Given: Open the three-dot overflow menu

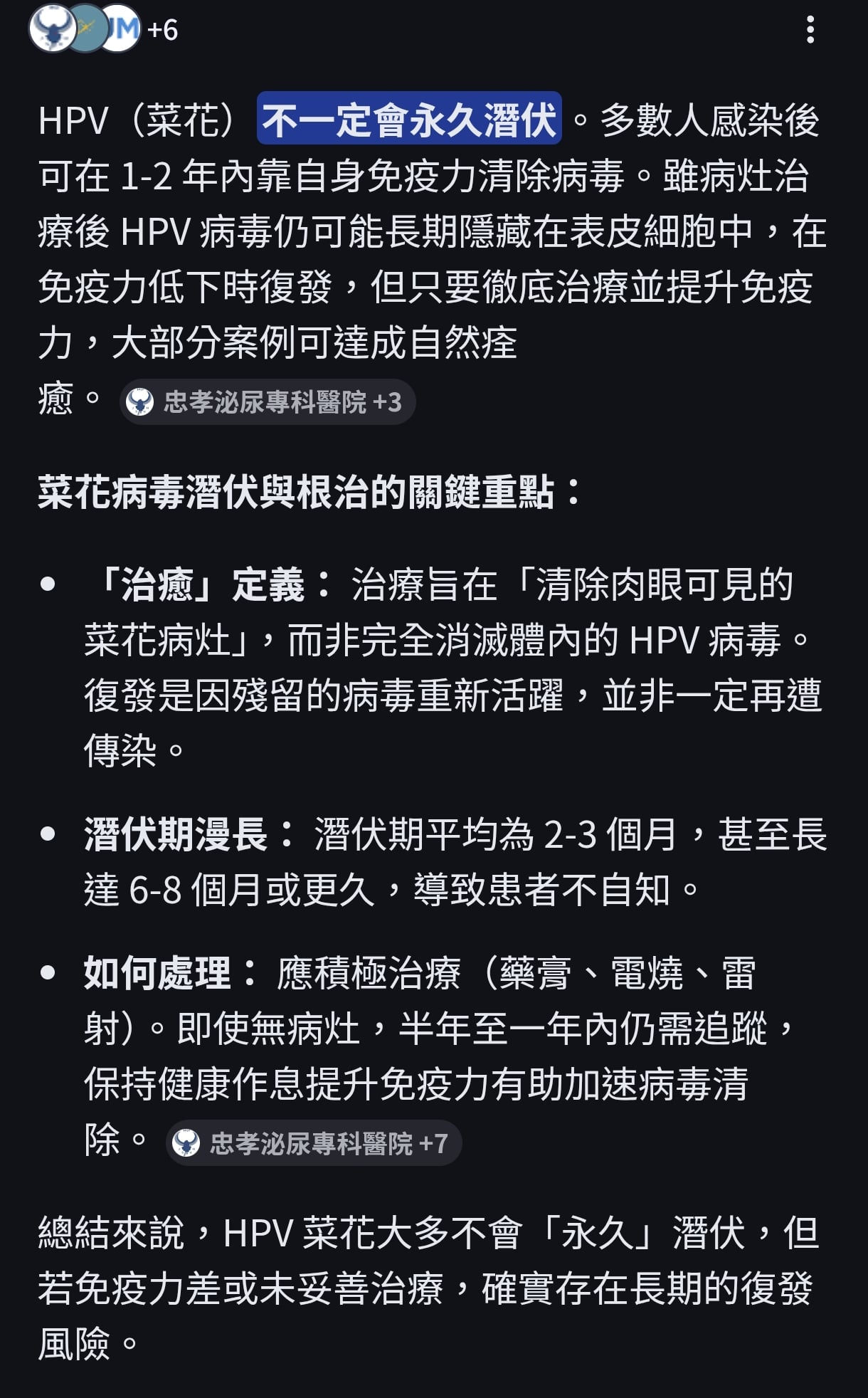Looking at the screenshot, I should point(810,30).
